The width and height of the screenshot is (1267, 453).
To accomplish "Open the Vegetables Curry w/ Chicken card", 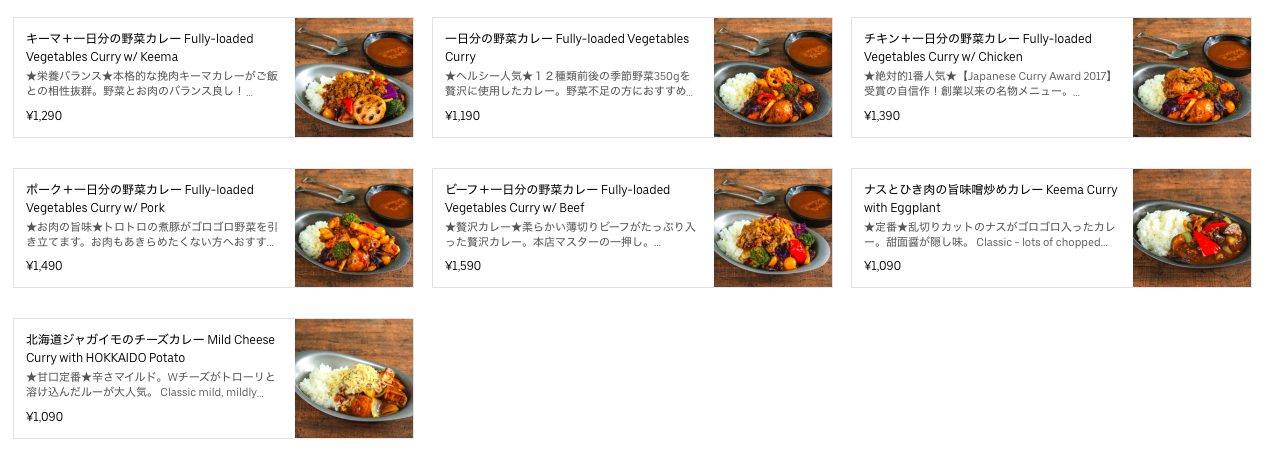I will pos(1051,77).
